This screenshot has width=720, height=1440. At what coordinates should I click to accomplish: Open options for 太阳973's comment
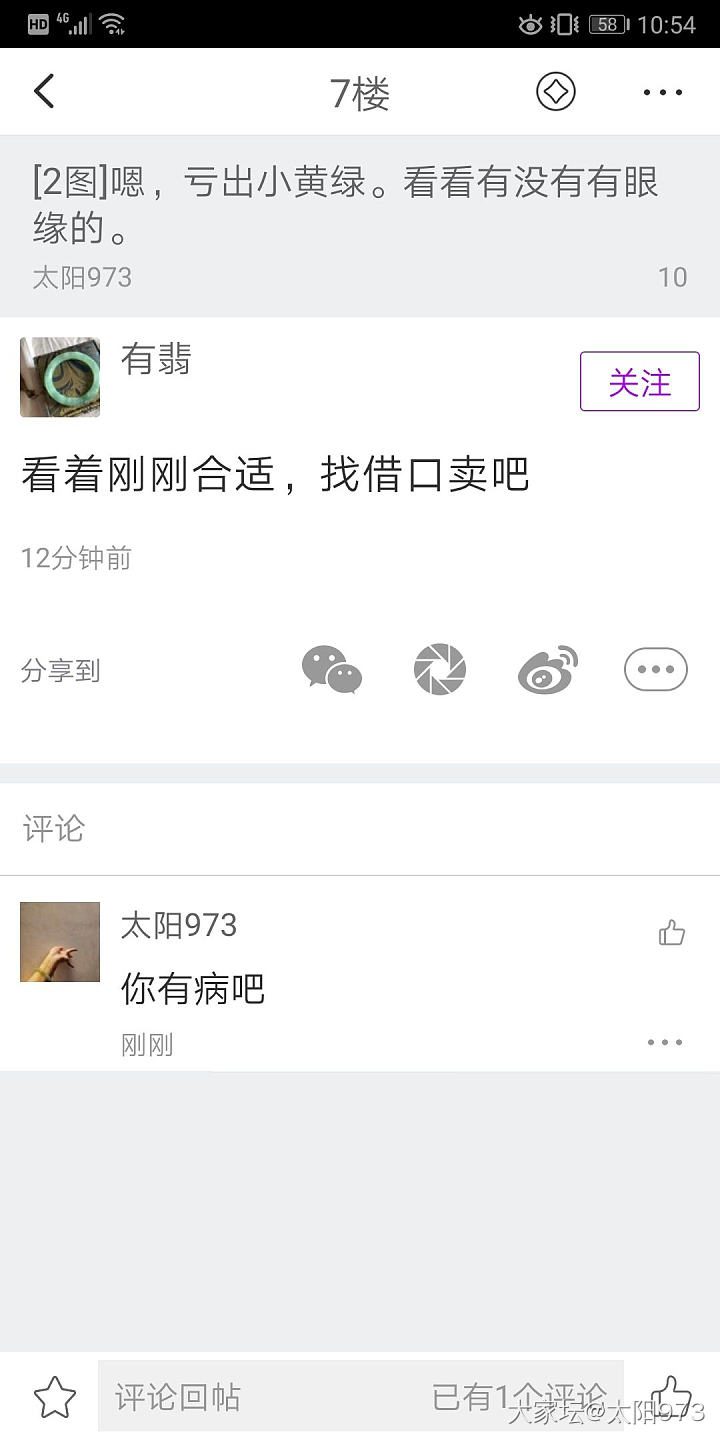(664, 1042)
